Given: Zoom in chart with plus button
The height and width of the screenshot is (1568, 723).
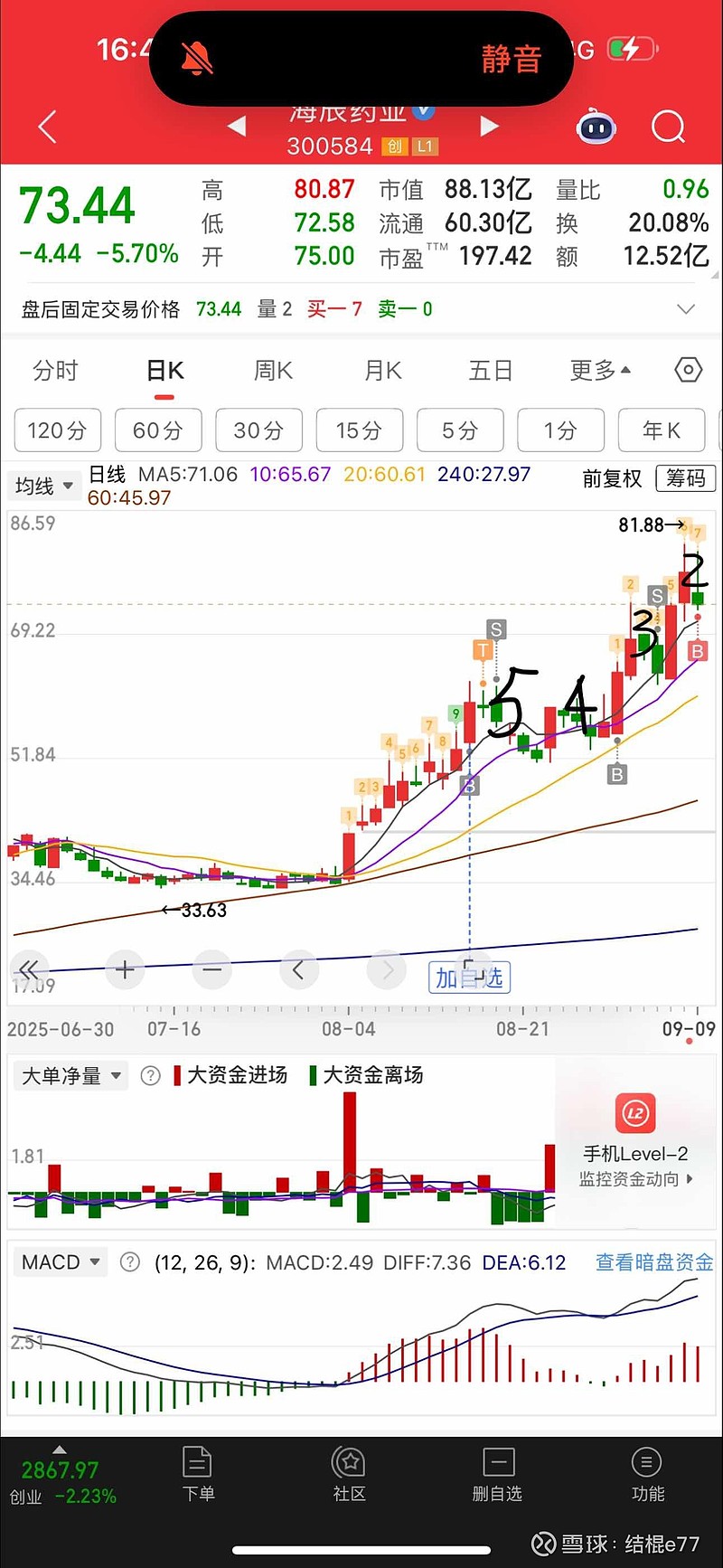Looking at the screenshot, I should [x=126, y=970].
